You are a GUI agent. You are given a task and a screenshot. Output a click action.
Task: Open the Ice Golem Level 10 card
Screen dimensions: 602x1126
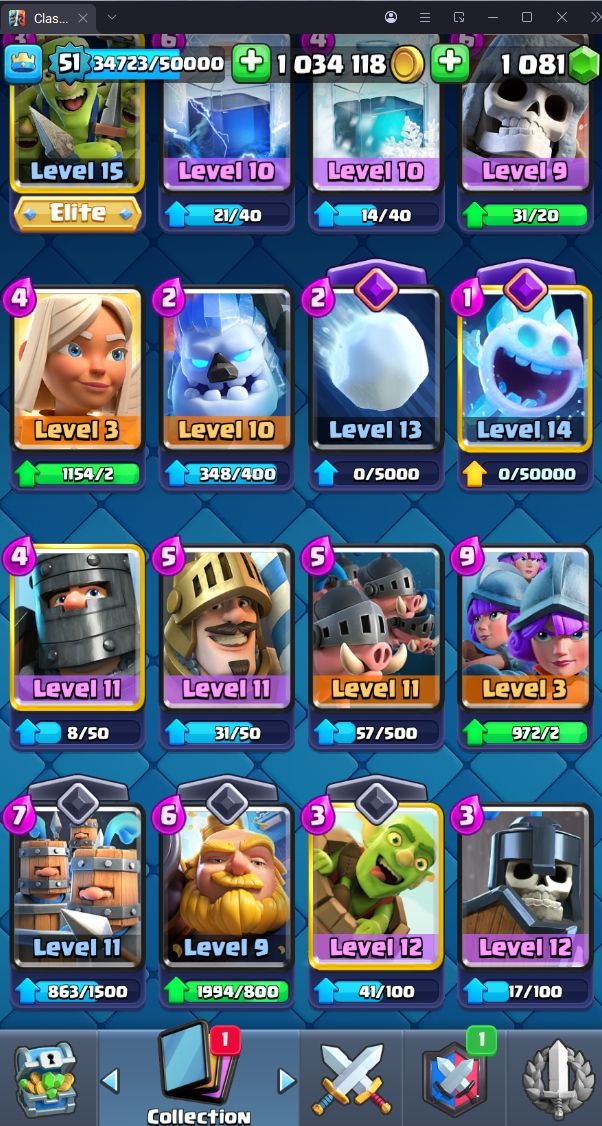pyautogui.click(x=226, y=372)
